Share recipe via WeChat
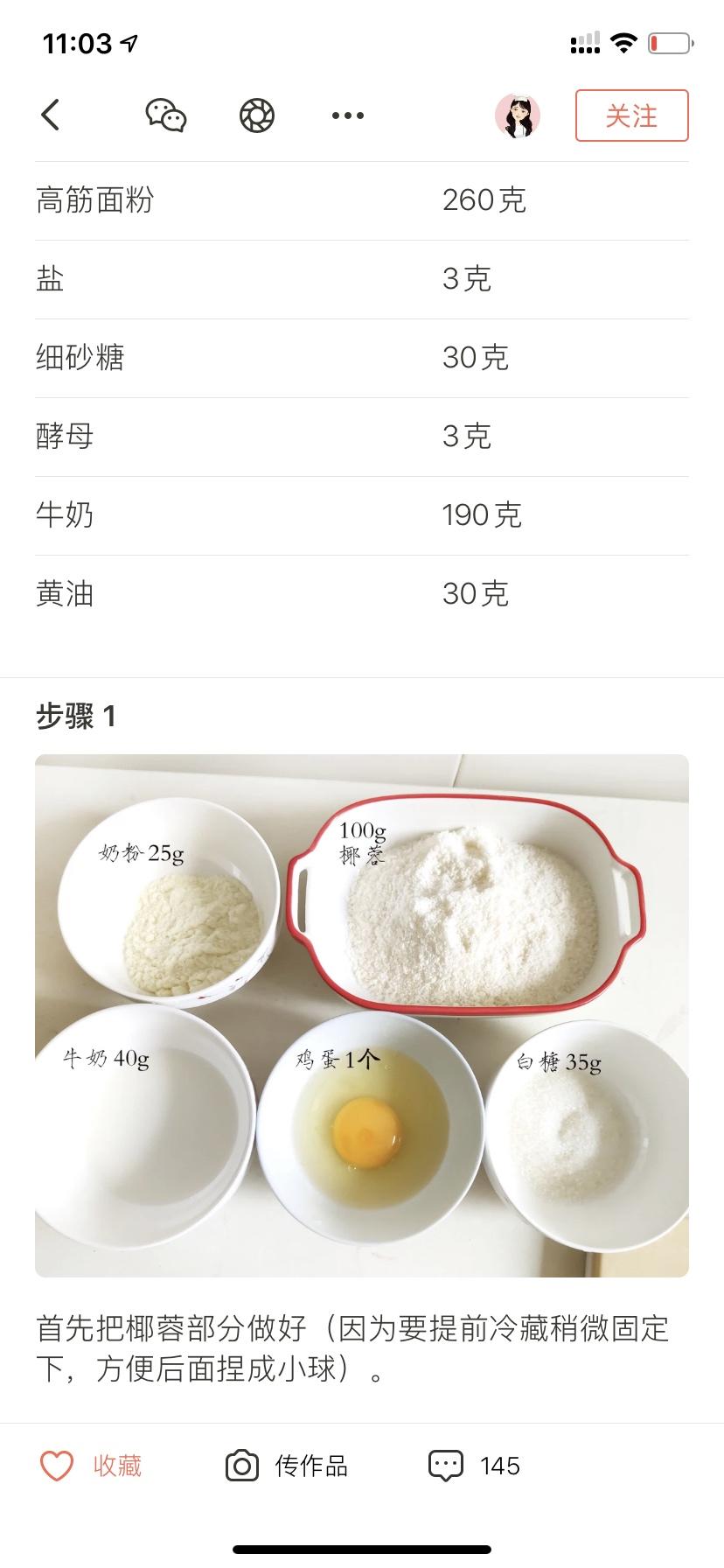 [165, 115]
